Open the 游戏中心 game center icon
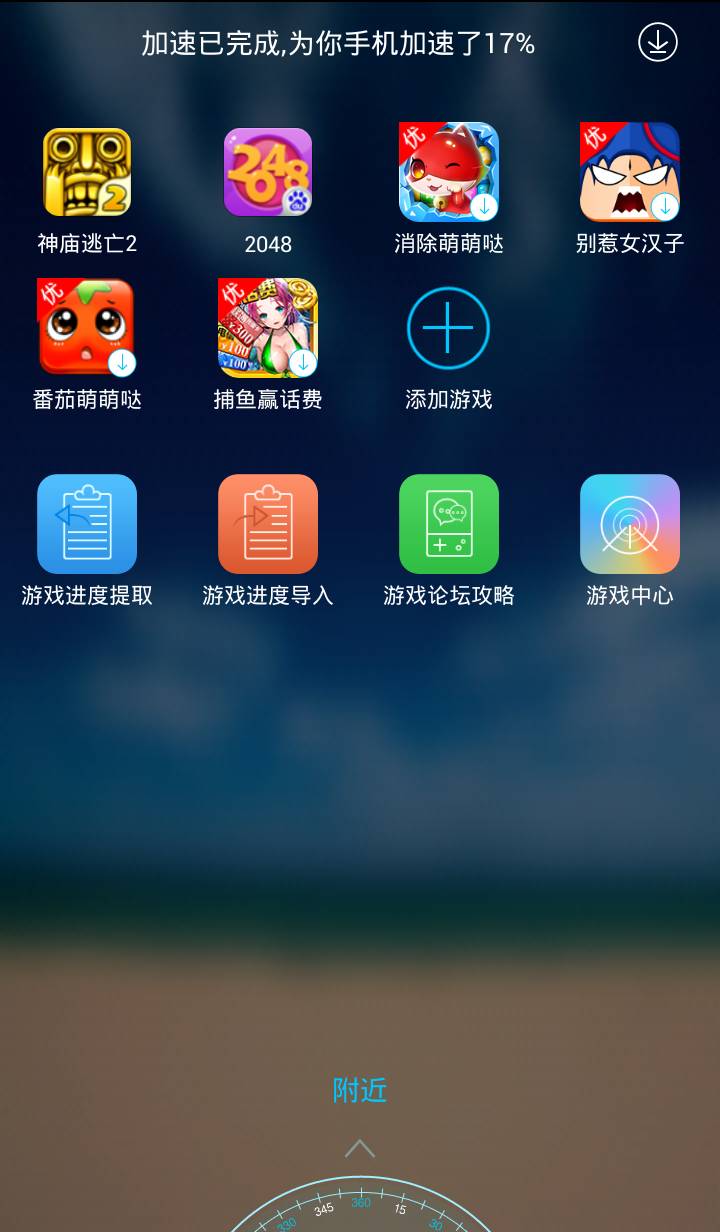 coord(629,523)
